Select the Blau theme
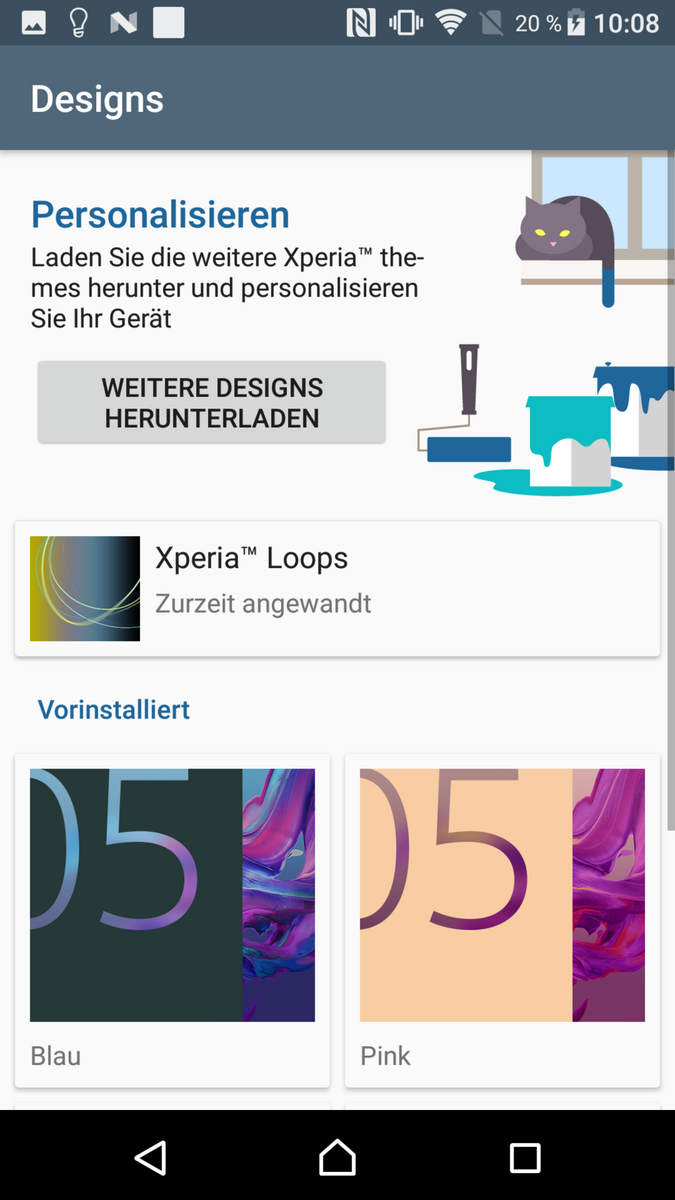 [x=172, y=920]
